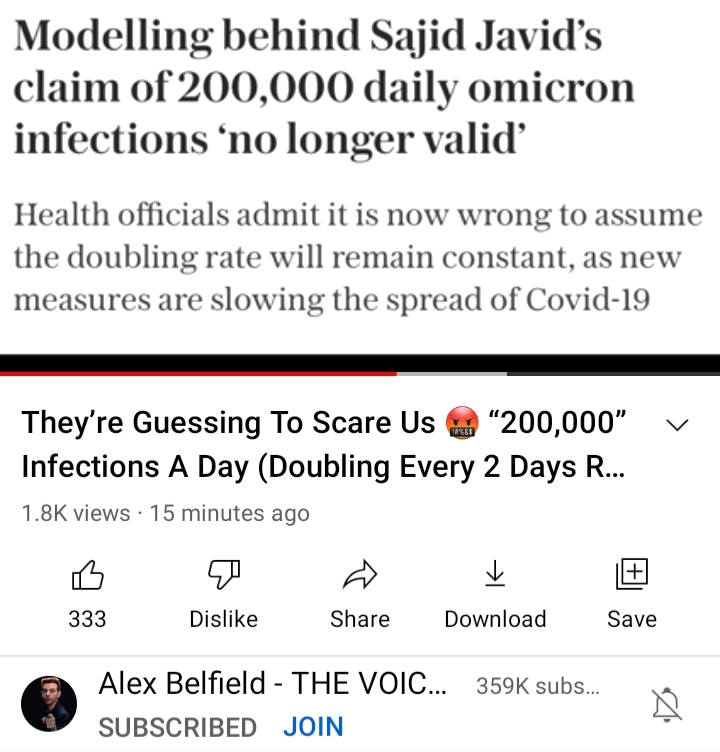720x752 pixels.
Task: Tap the video player area
Action: (360, 180)
